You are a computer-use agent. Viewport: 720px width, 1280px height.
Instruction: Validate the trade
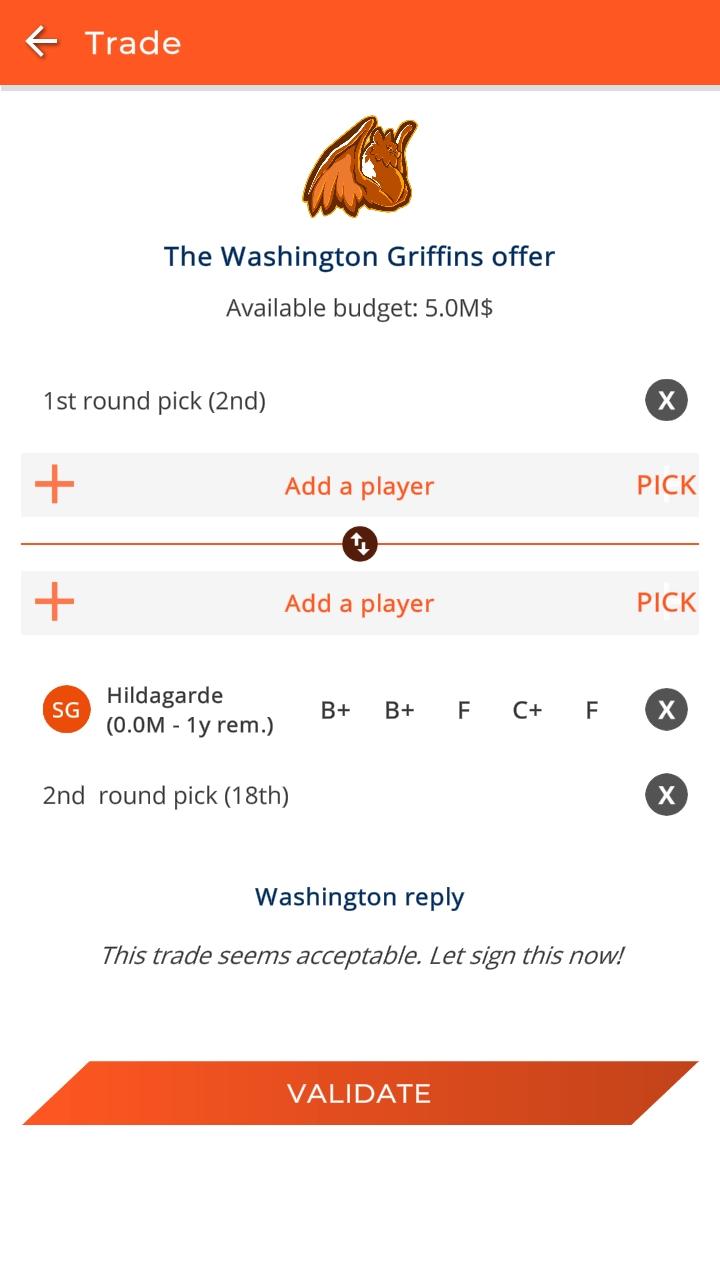360,1093
